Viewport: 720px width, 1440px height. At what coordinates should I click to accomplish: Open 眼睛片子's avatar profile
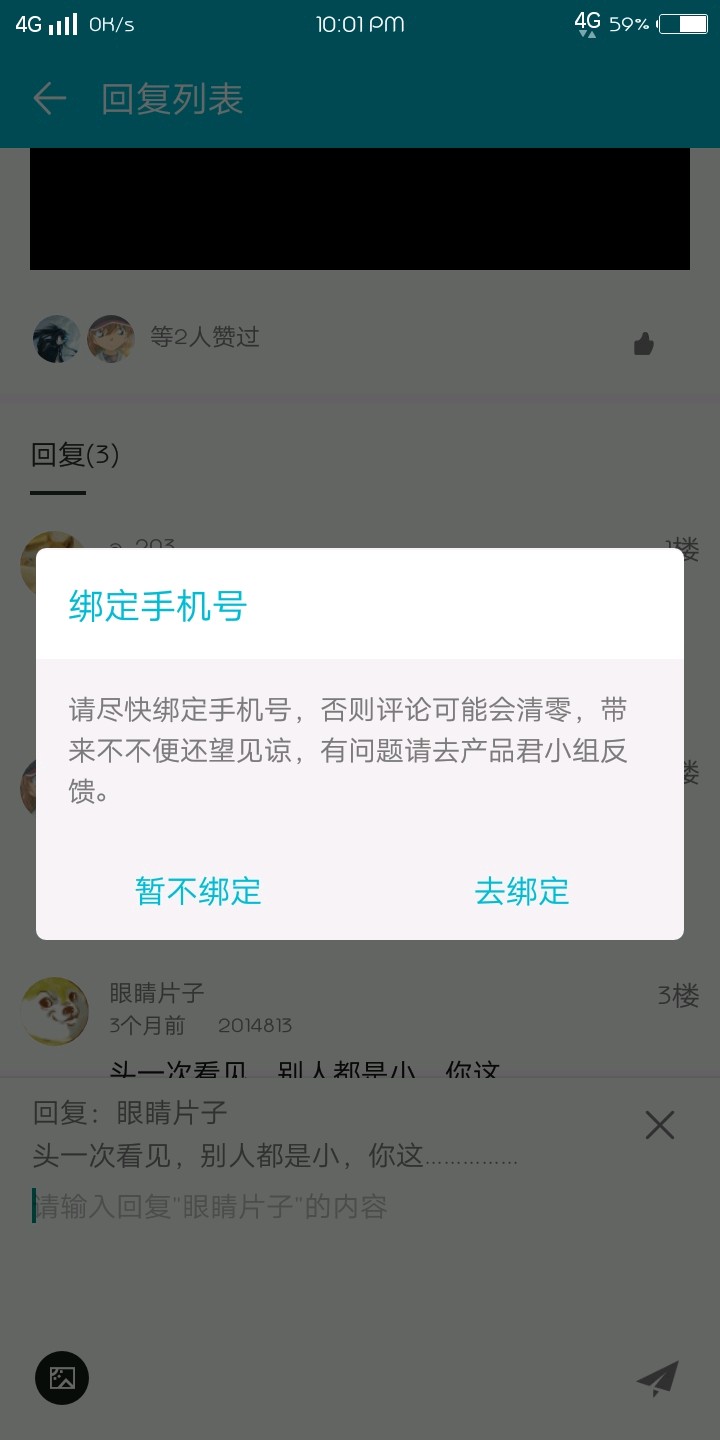click(55, 1011)
